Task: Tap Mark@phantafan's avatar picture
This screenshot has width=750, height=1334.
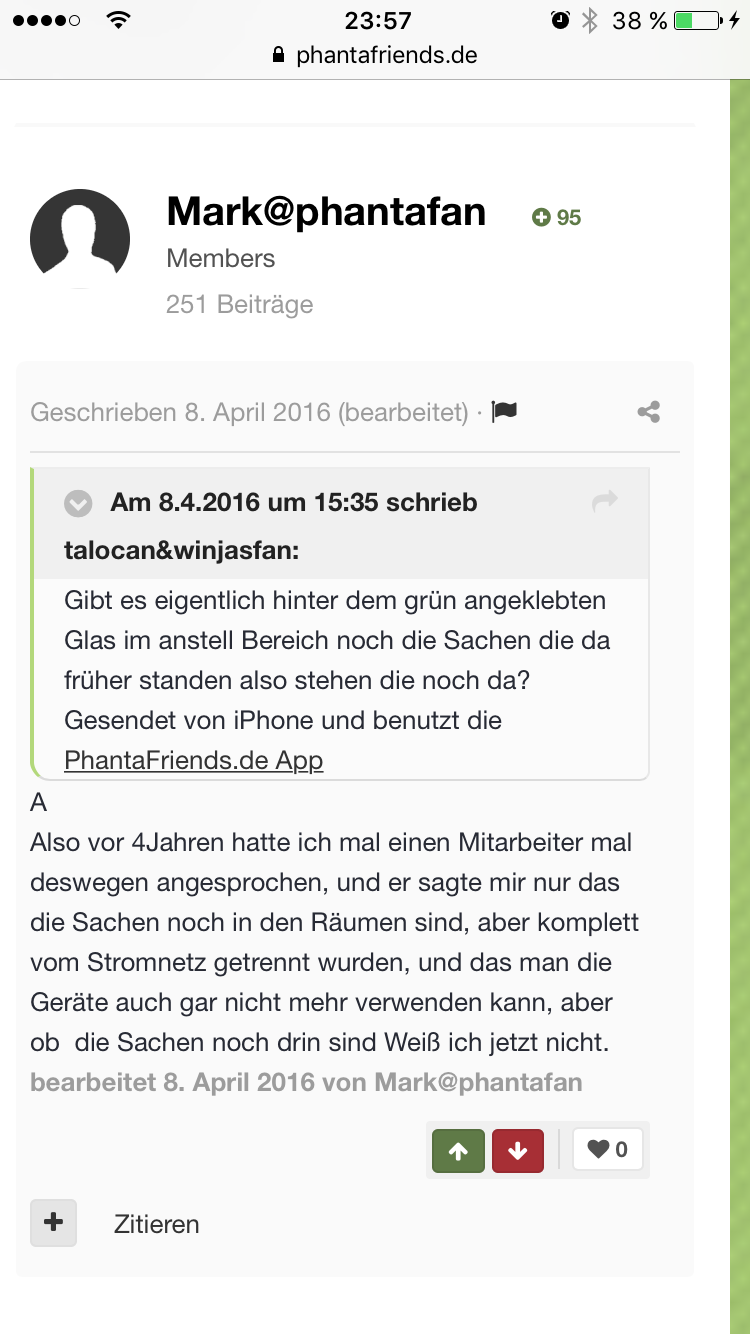Action: (80, 238)
